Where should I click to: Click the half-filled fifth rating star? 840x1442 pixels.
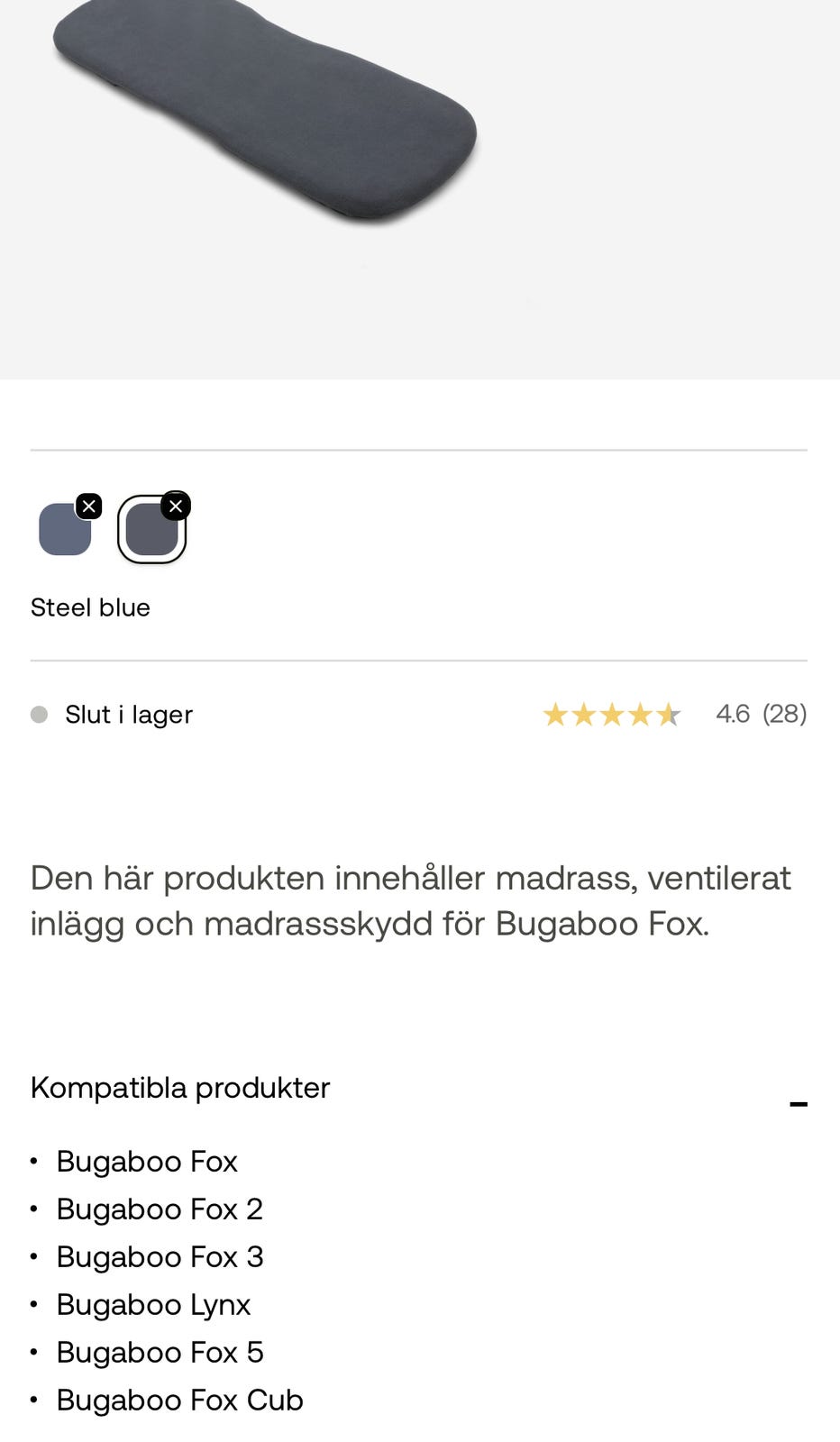click(x=668, y=714)
